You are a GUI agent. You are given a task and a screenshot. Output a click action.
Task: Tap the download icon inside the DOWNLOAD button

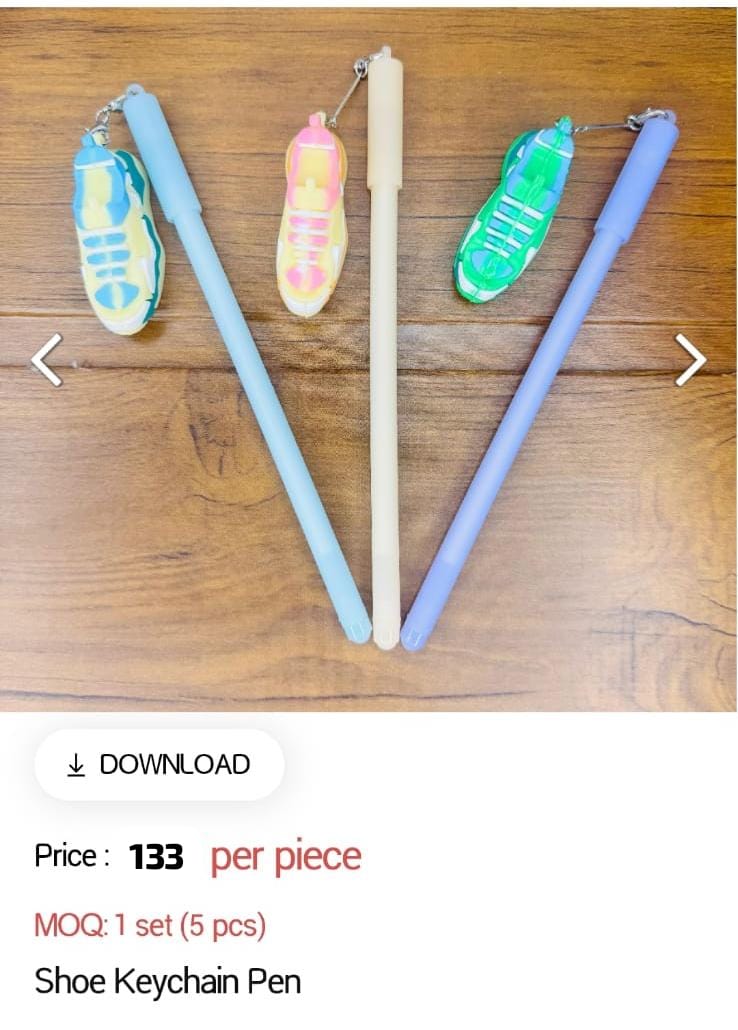pyautogui.click(x=76, y=765)
